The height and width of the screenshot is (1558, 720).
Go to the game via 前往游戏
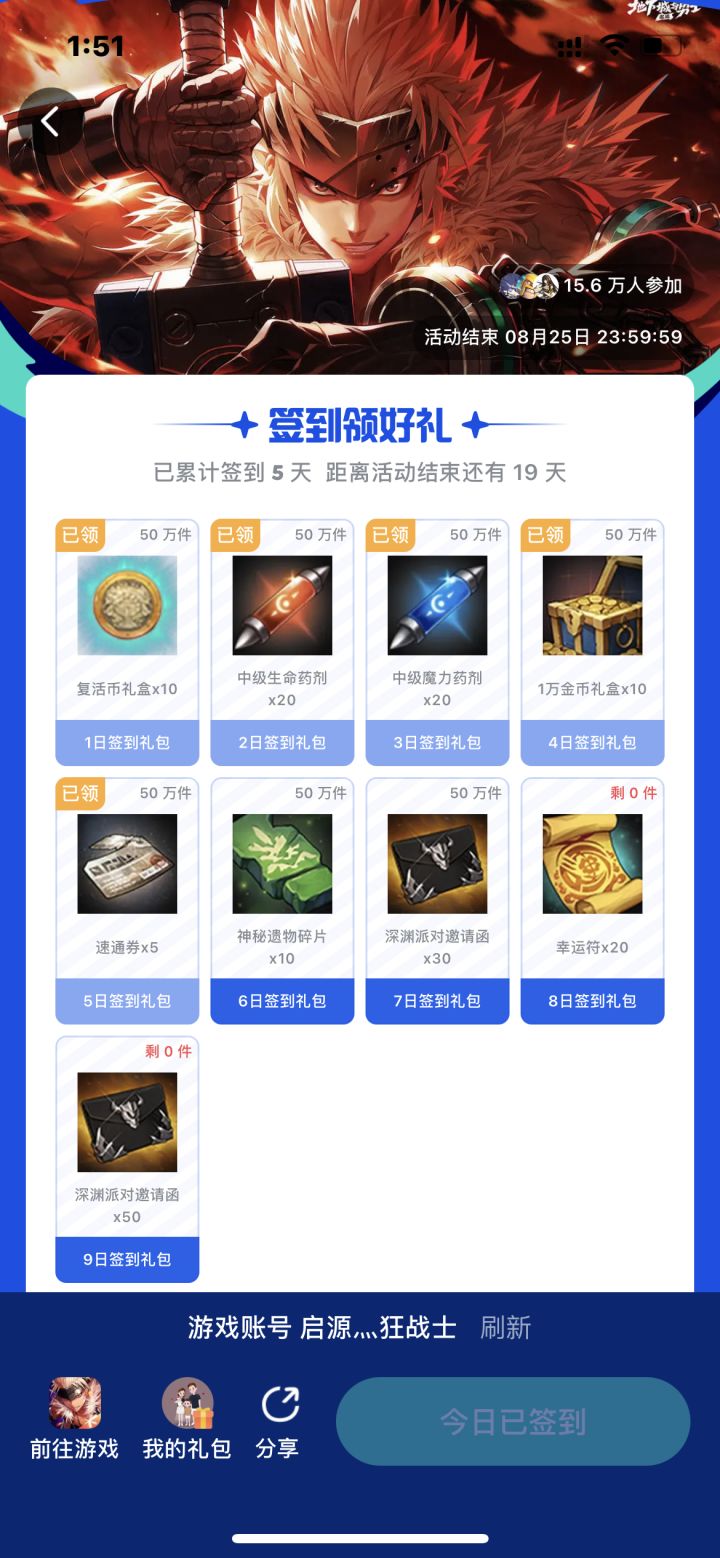pyautogui.click(x=75, y=1418)
